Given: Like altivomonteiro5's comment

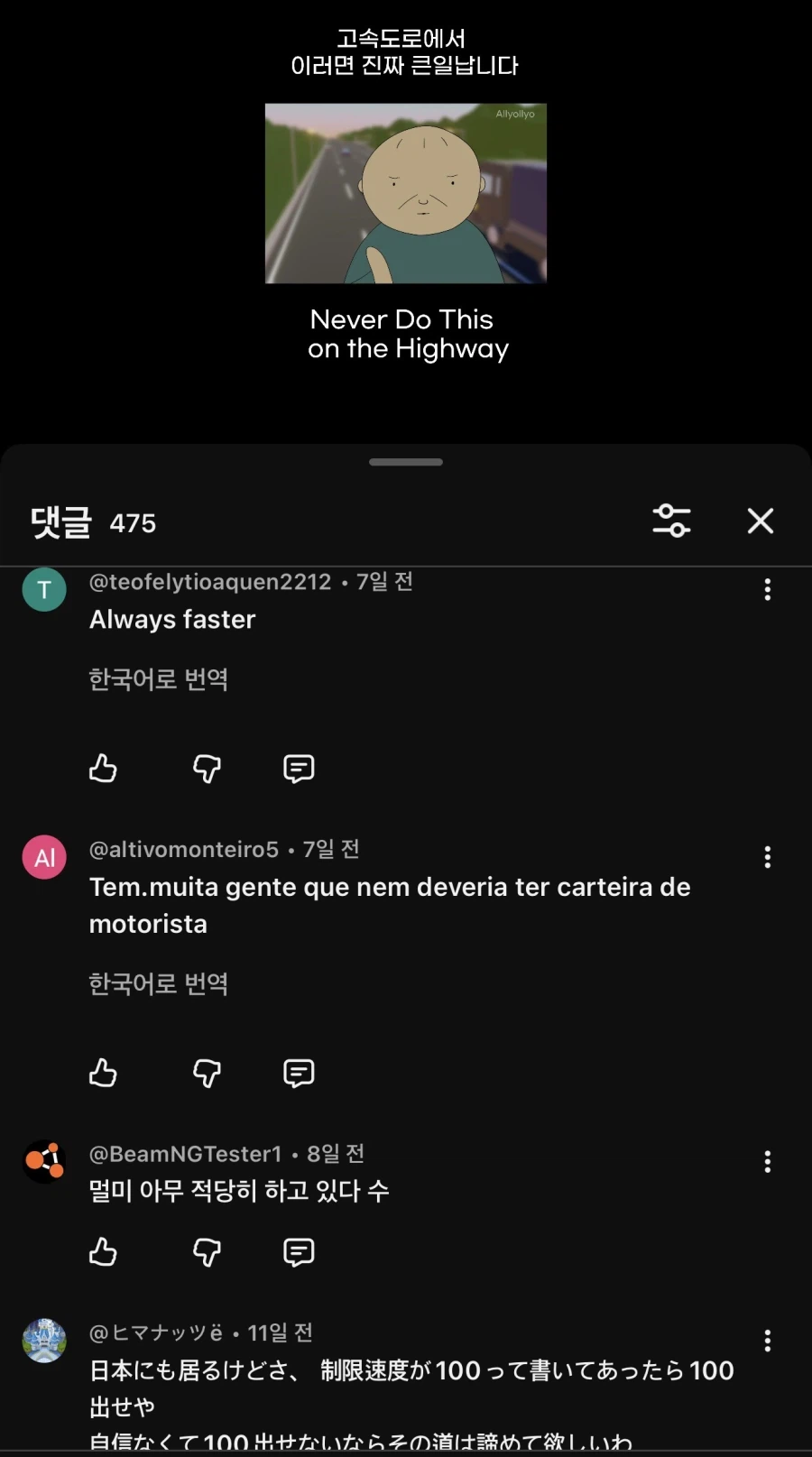Looking at the screenshot, I should pyautogui.click(x=103, y=1072).
